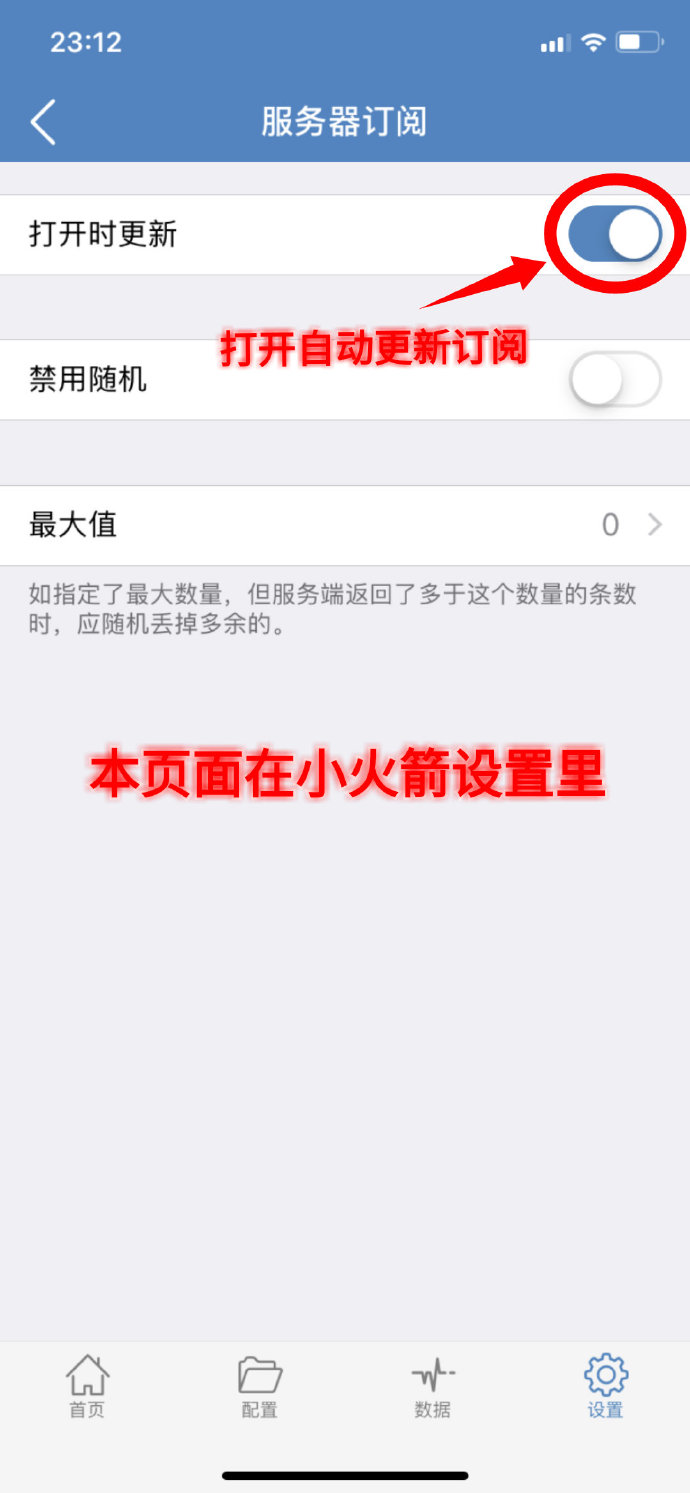Enable the 禁用随机 switch
Viewport: 690px width, 1493px height.
[x=614, y=380]
